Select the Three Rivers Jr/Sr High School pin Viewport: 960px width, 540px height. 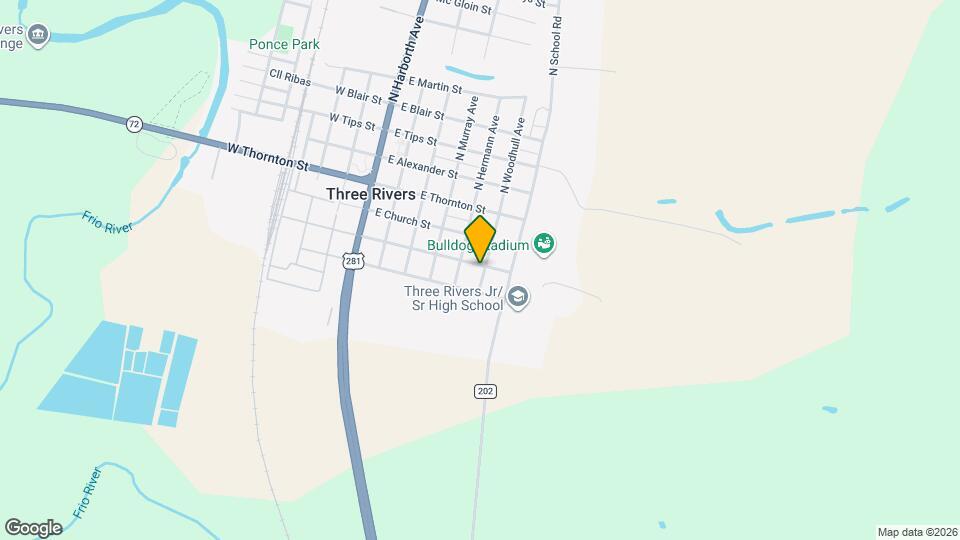click(x=517, y=297)
